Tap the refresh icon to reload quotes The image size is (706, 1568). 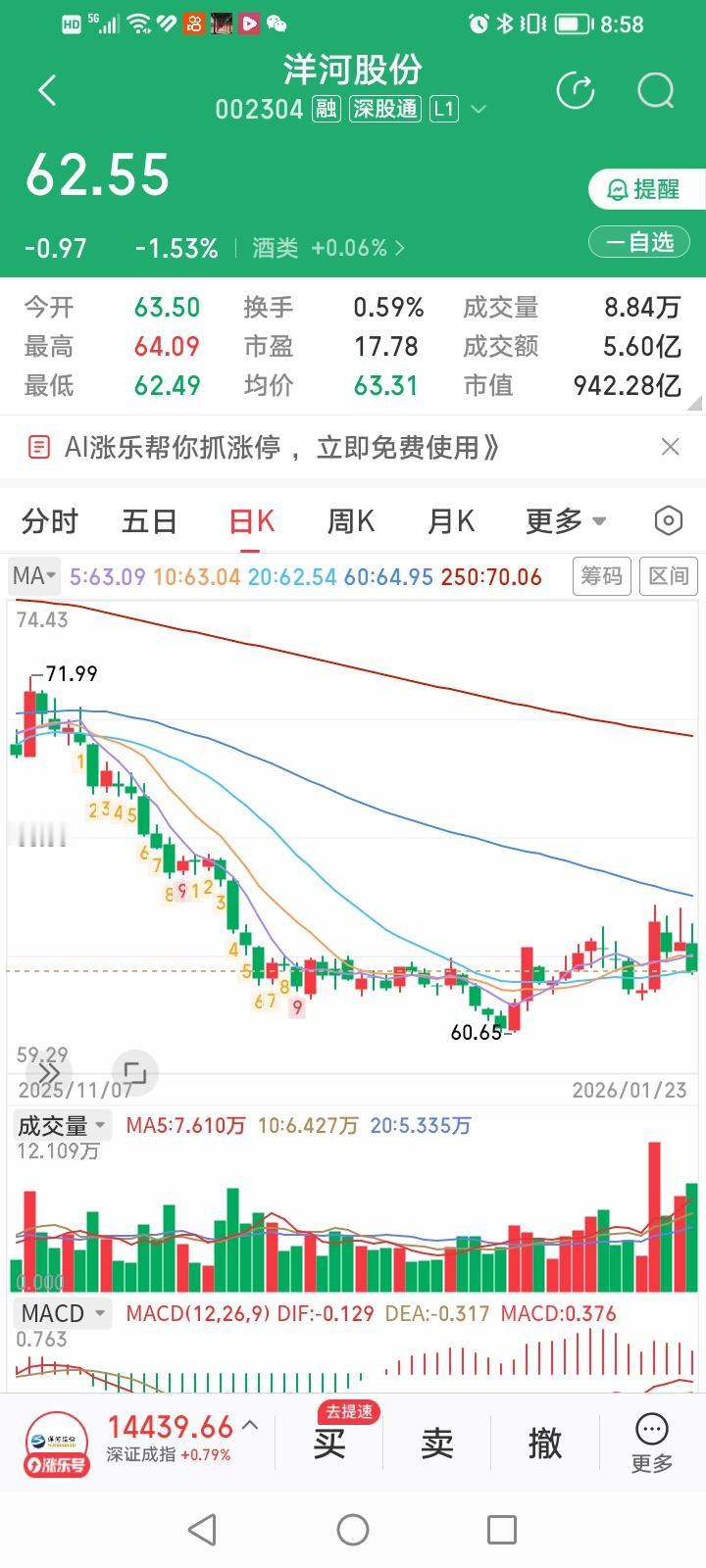tap(577, 89)
